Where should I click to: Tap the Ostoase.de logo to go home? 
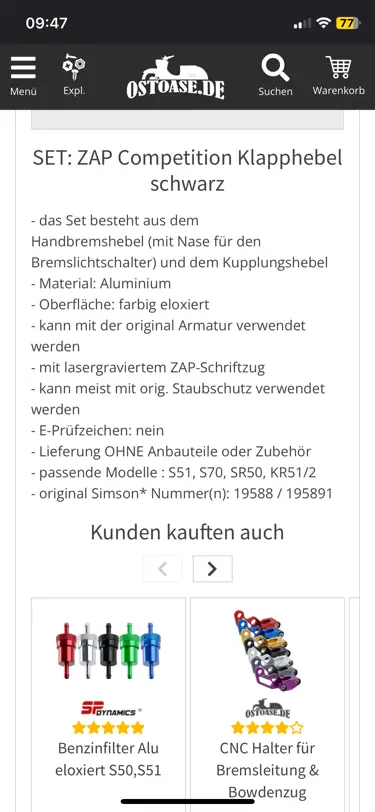pyautogui.click(x=176, y=77)
